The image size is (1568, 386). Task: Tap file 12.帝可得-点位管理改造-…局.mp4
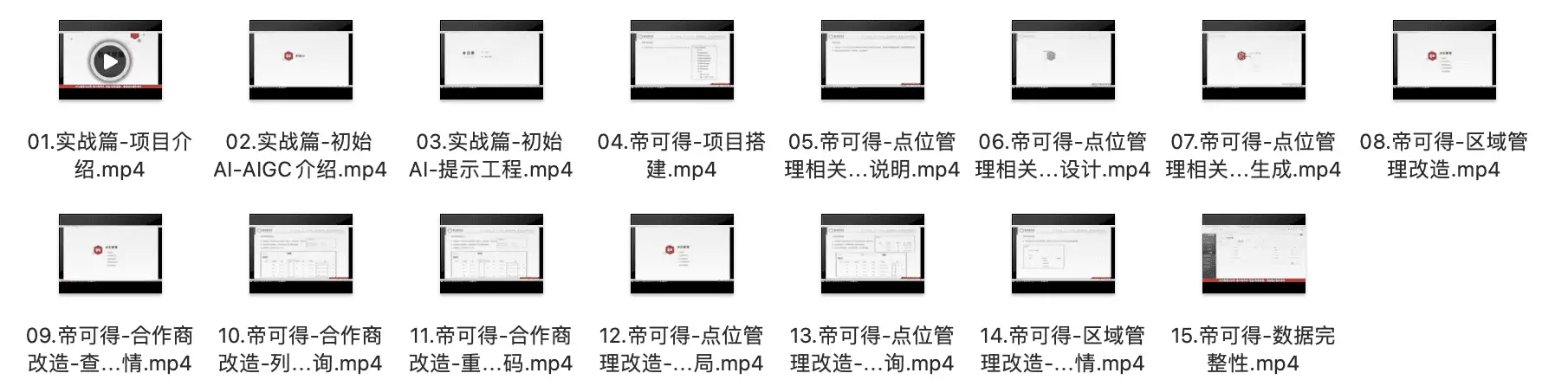(682, 254)
